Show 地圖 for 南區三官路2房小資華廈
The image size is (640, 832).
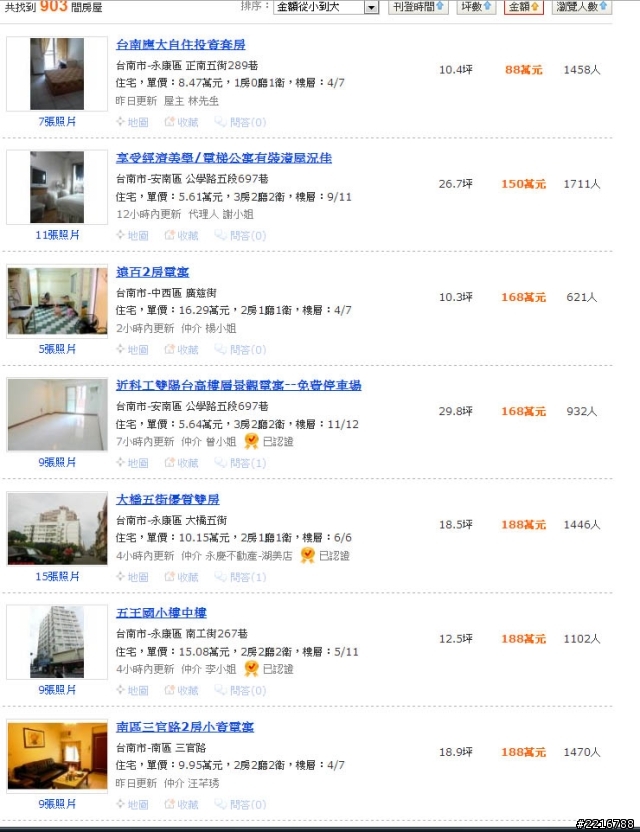coord(132,804)
